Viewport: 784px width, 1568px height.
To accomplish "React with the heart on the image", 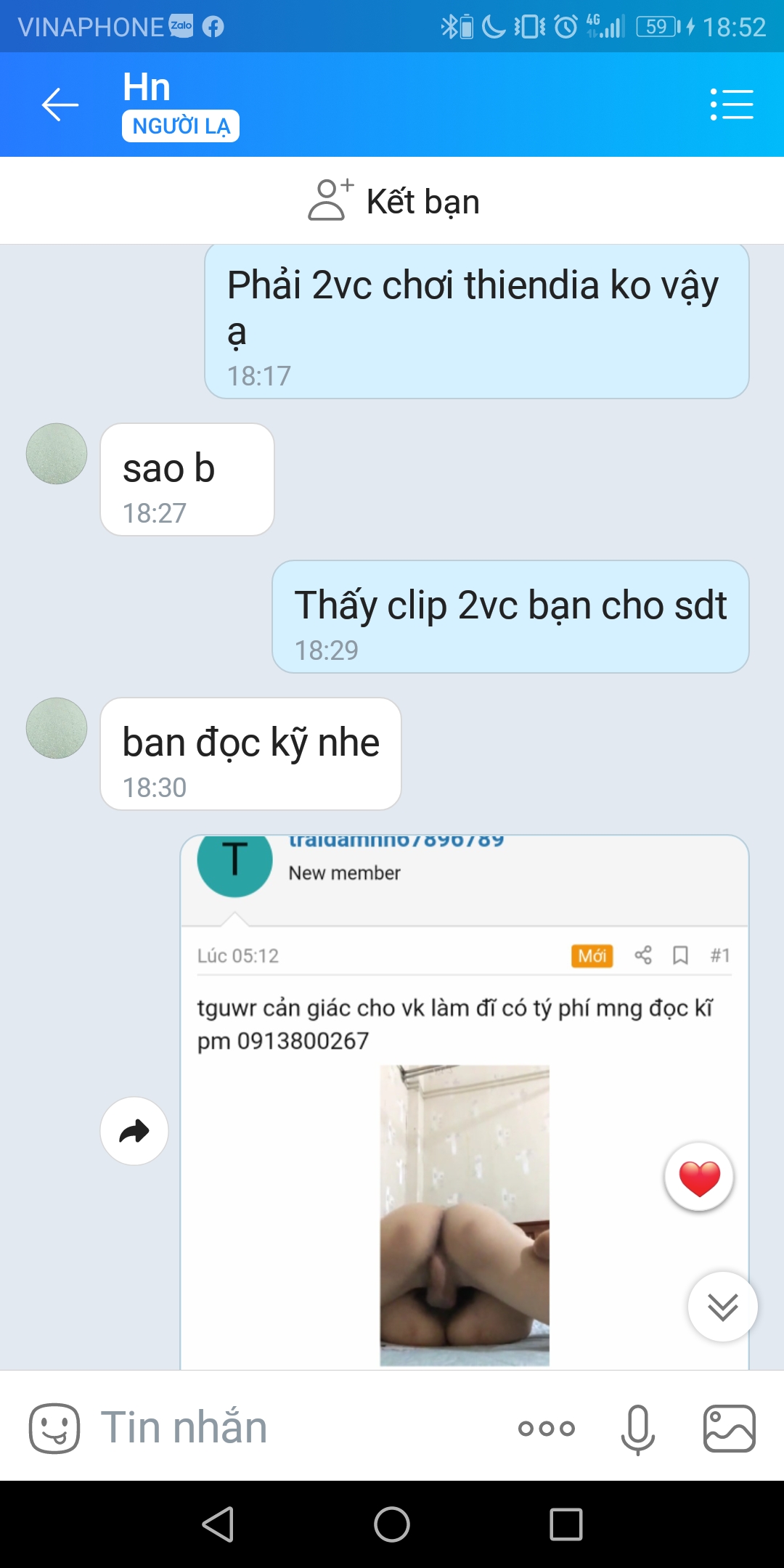I will coord(699,1177).
